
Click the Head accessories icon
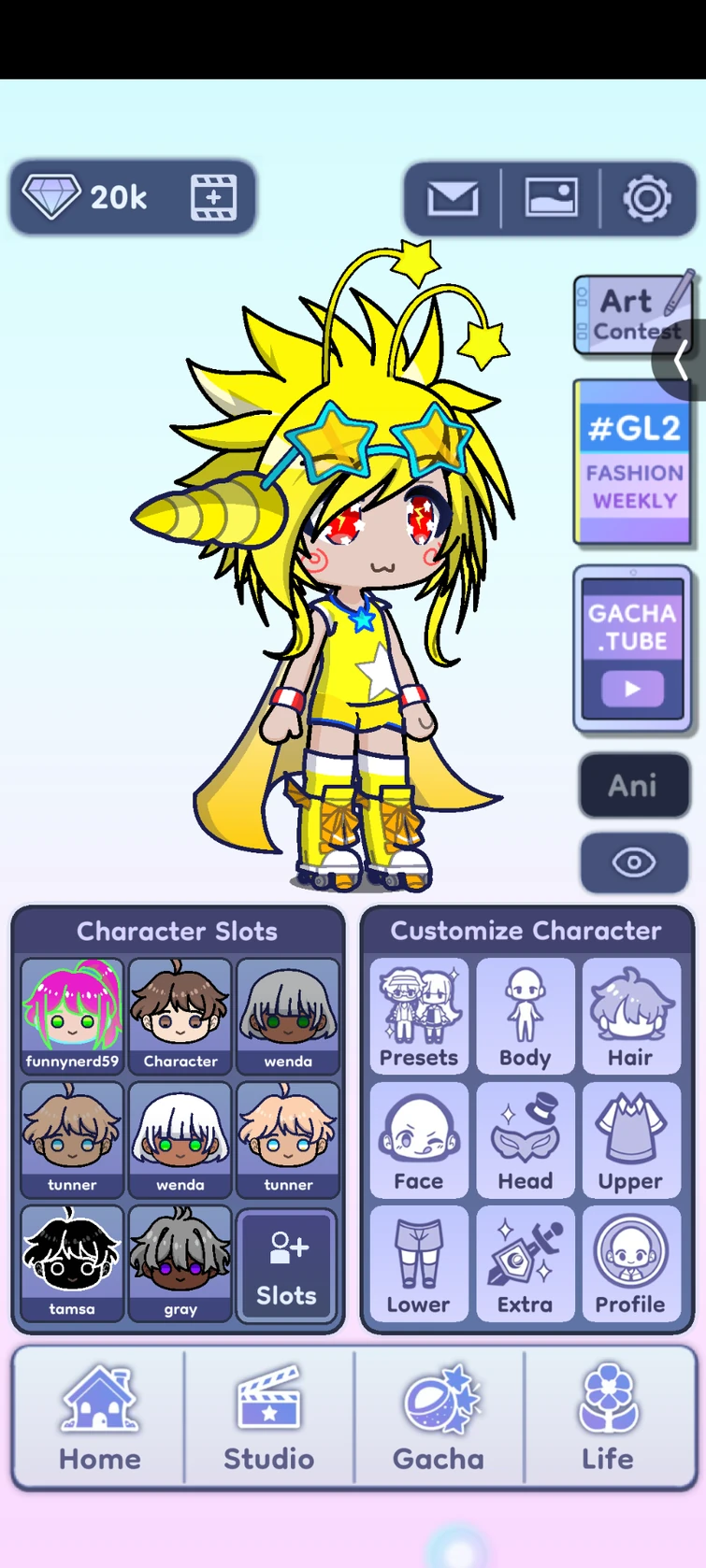click(x=525, y=1140)
